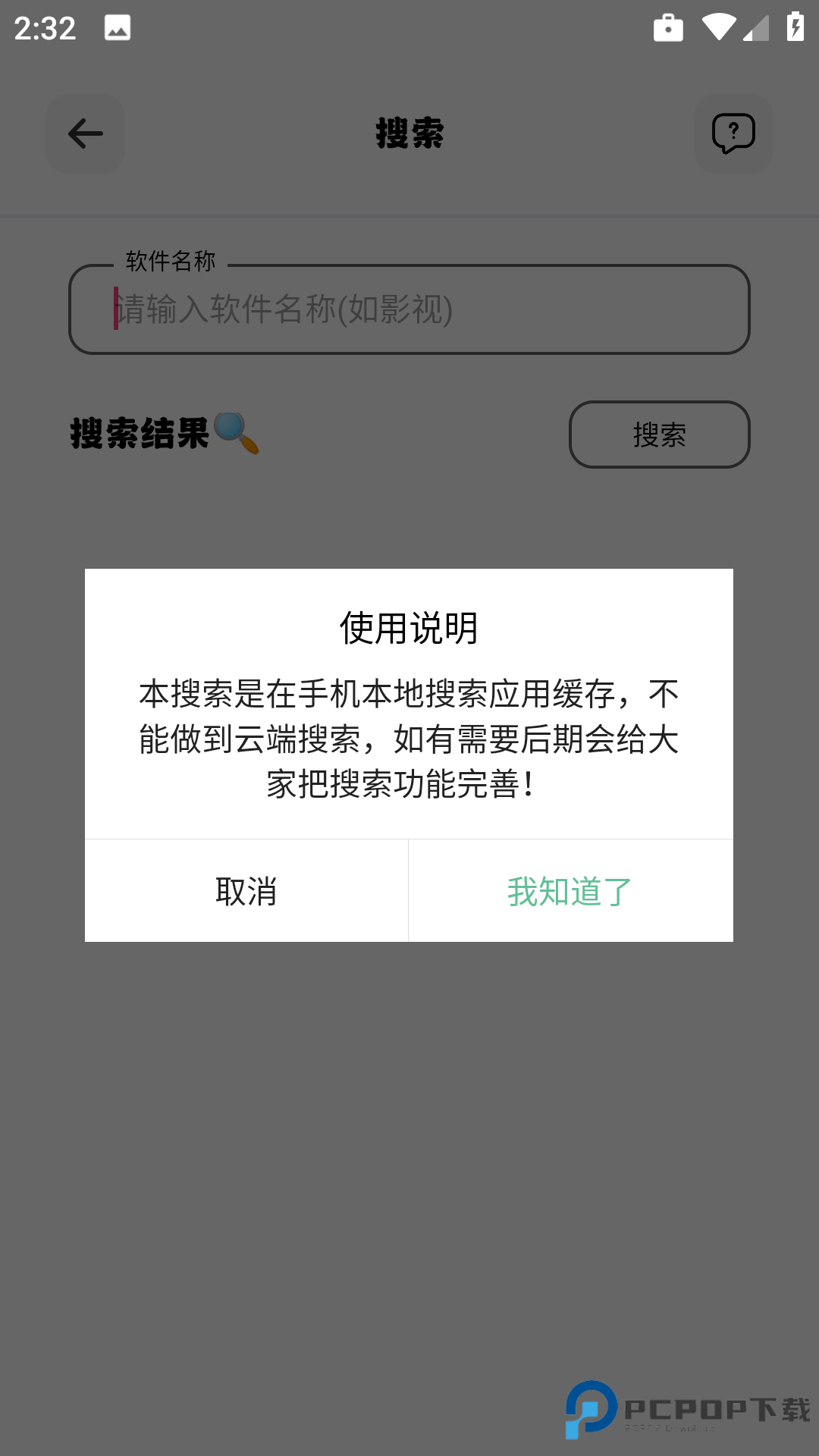This screenshot has height=1456, width=819.
Task: Tap the clock showing 2:32
Action: click(x=43, y=27)
